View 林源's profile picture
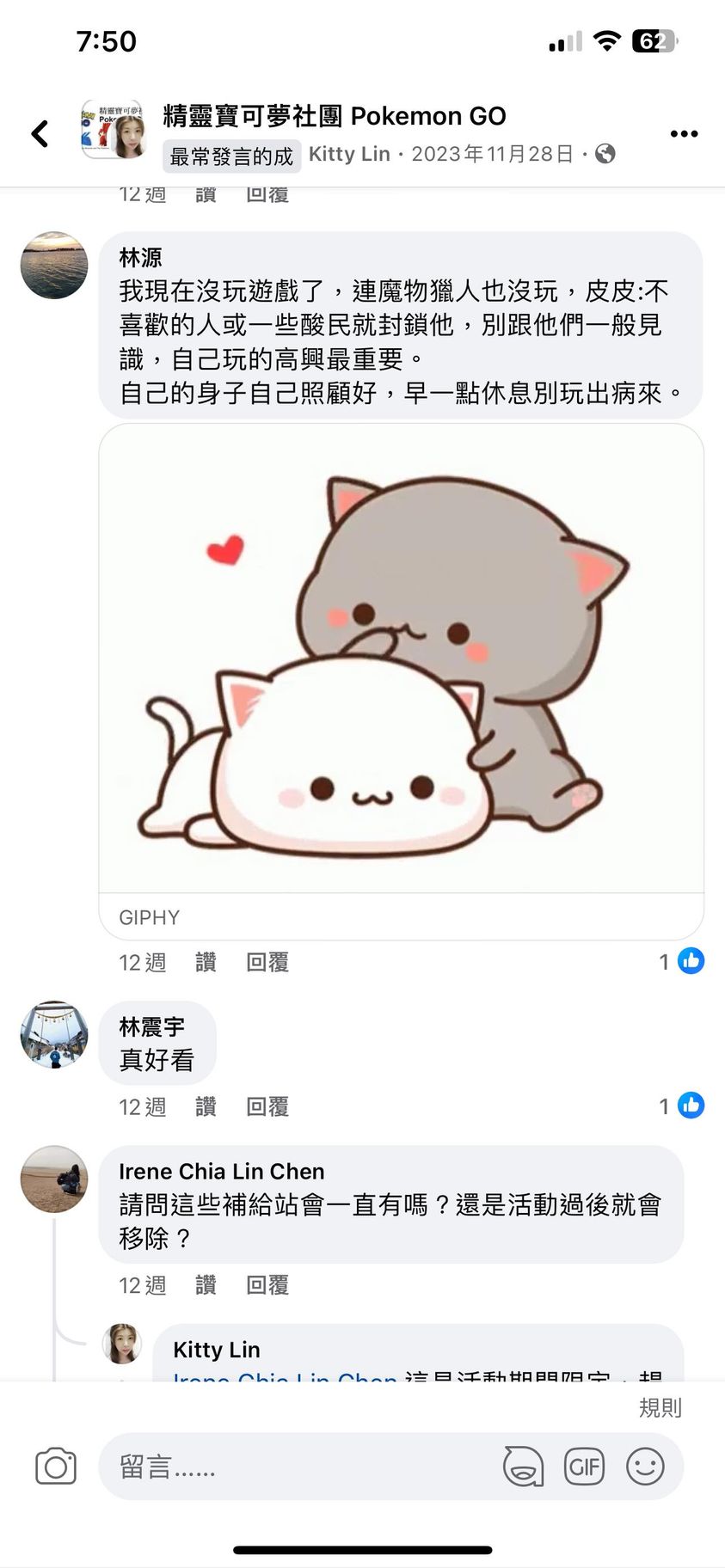Viewport: 725px width, 1568px height. click(x=54, y=265)
